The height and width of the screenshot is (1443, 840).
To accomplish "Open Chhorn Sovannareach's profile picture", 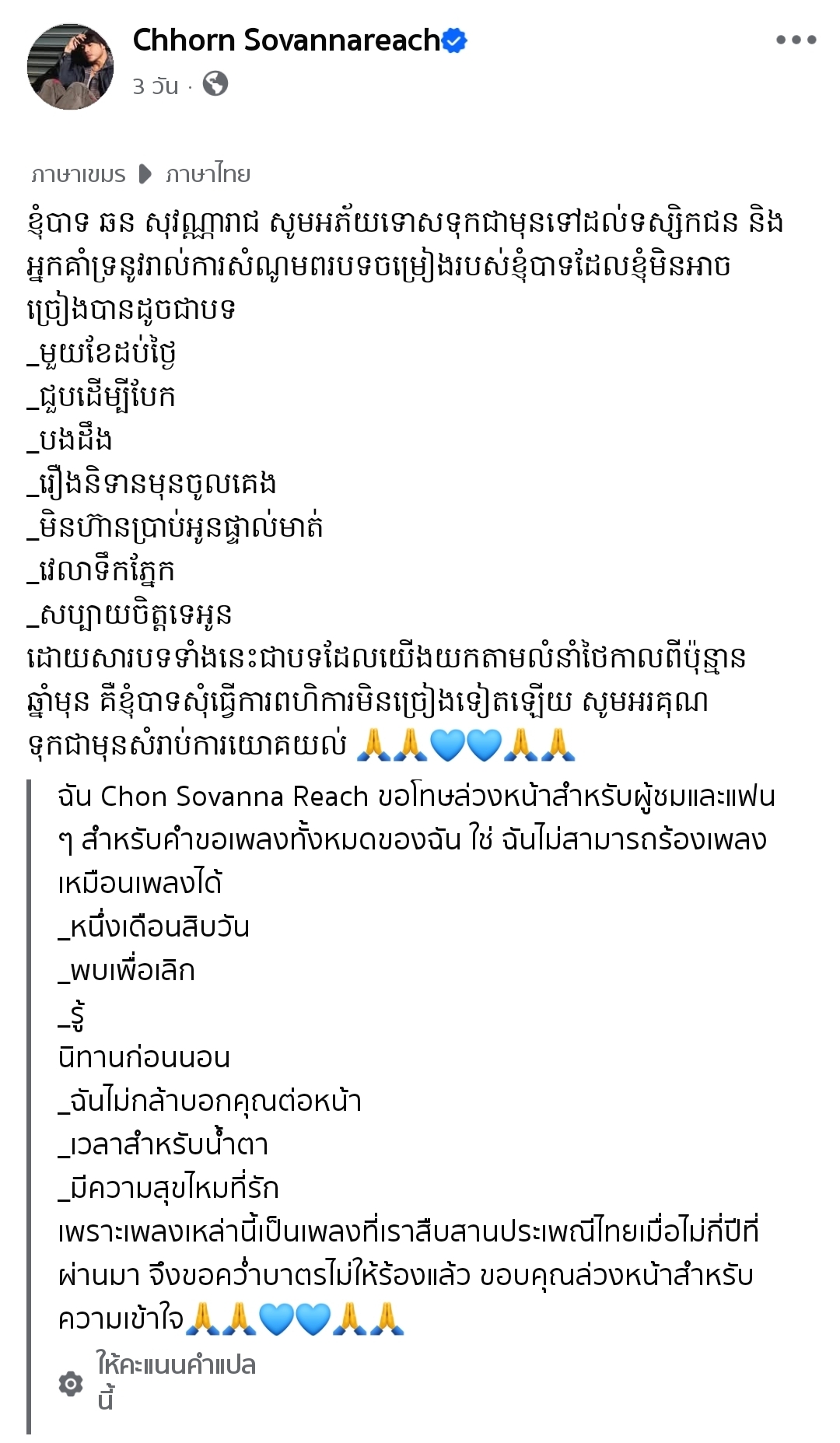I will coord(70,67).
